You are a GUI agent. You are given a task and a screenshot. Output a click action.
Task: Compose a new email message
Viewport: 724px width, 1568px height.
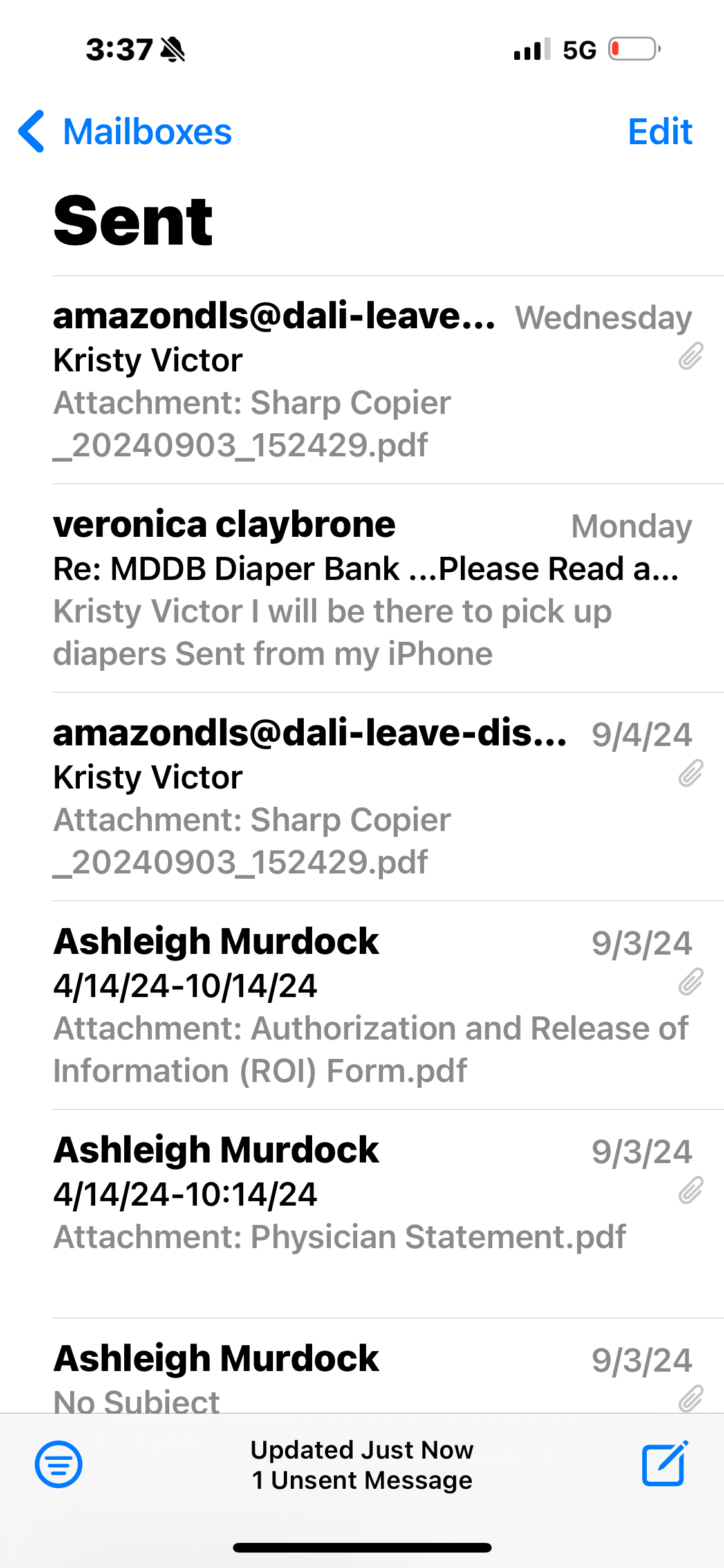pos(664,1464)
